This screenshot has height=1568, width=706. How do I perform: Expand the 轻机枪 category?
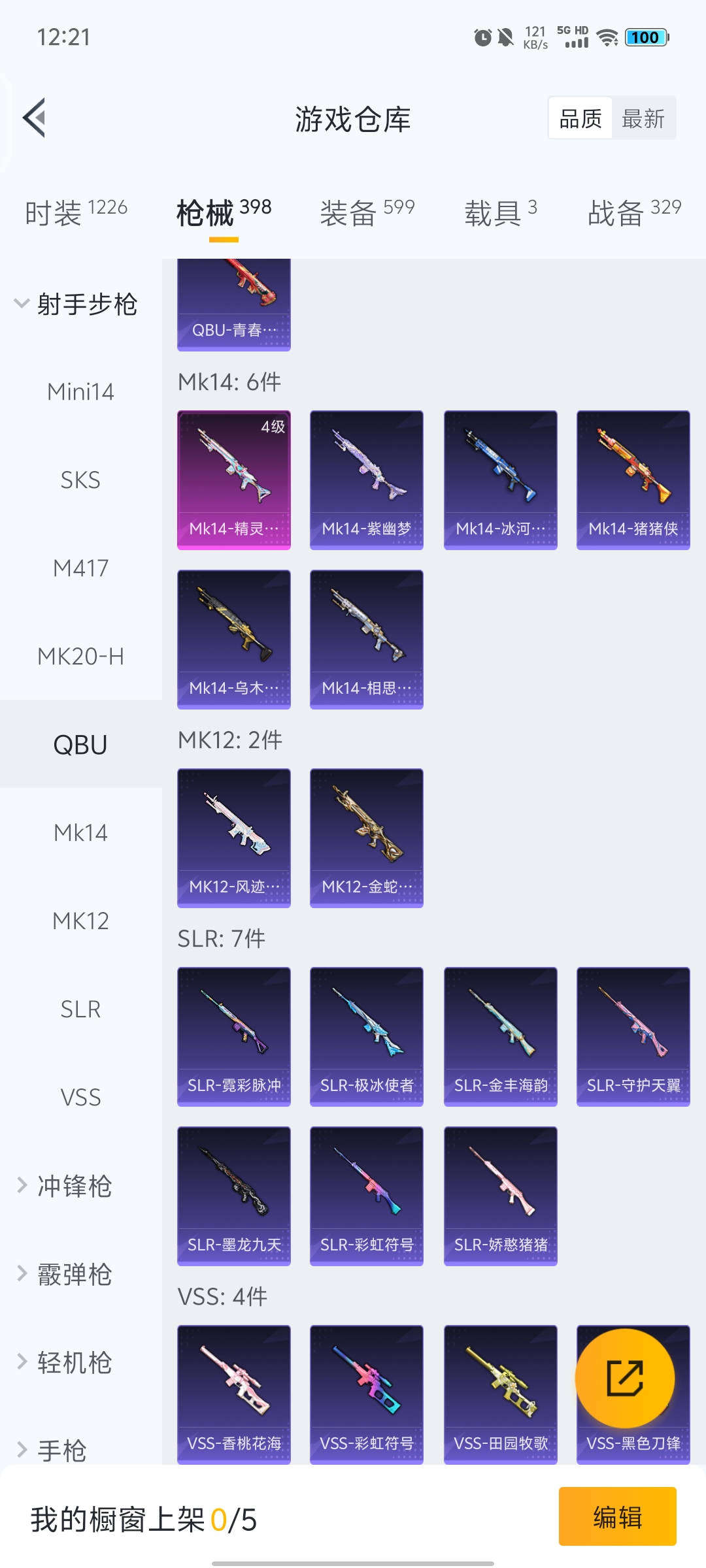(x=65, y=1362)
